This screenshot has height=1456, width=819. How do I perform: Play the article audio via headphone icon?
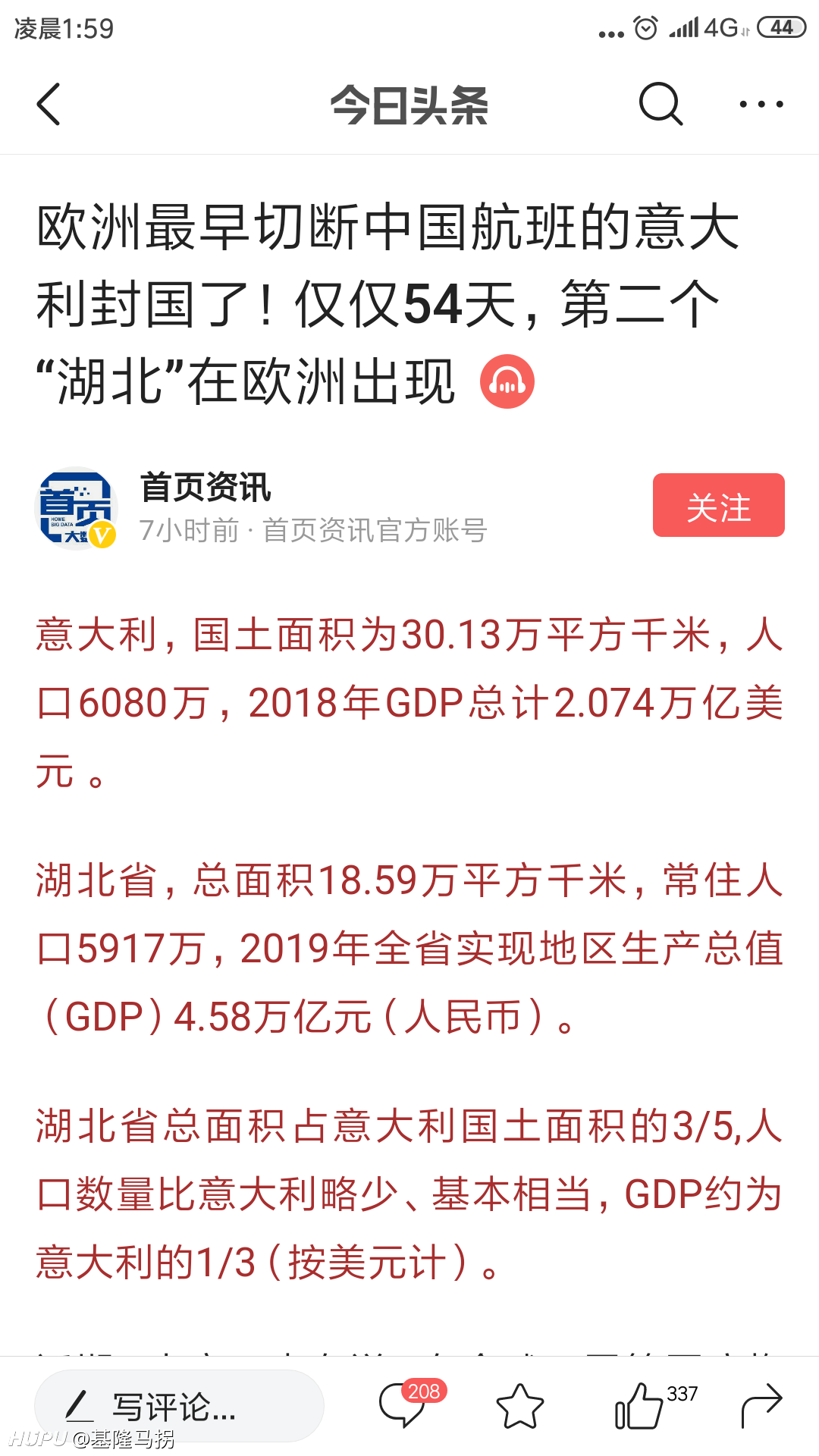pos(507,381)
